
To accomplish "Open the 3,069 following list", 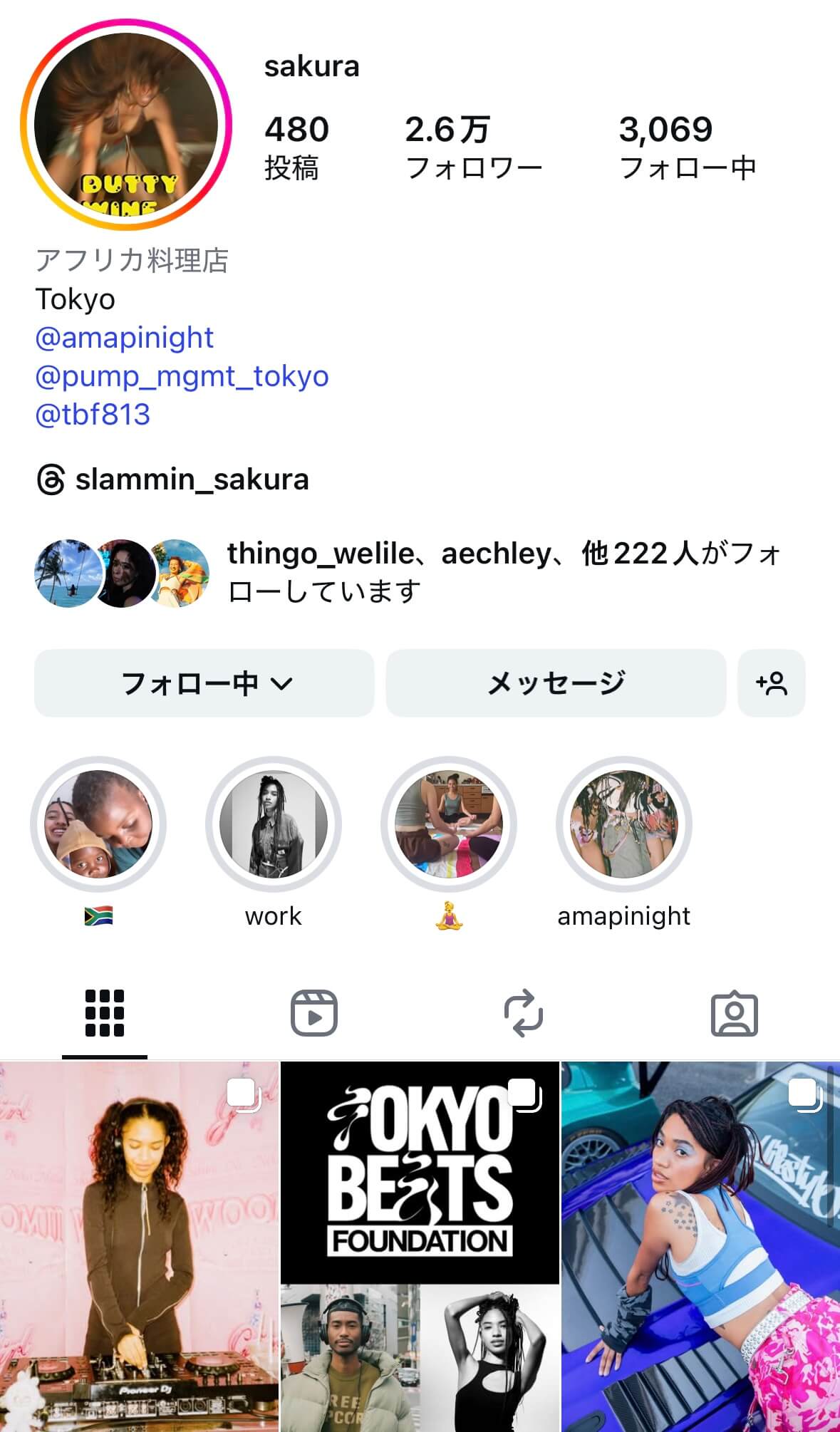I will [x=687, y=147].
